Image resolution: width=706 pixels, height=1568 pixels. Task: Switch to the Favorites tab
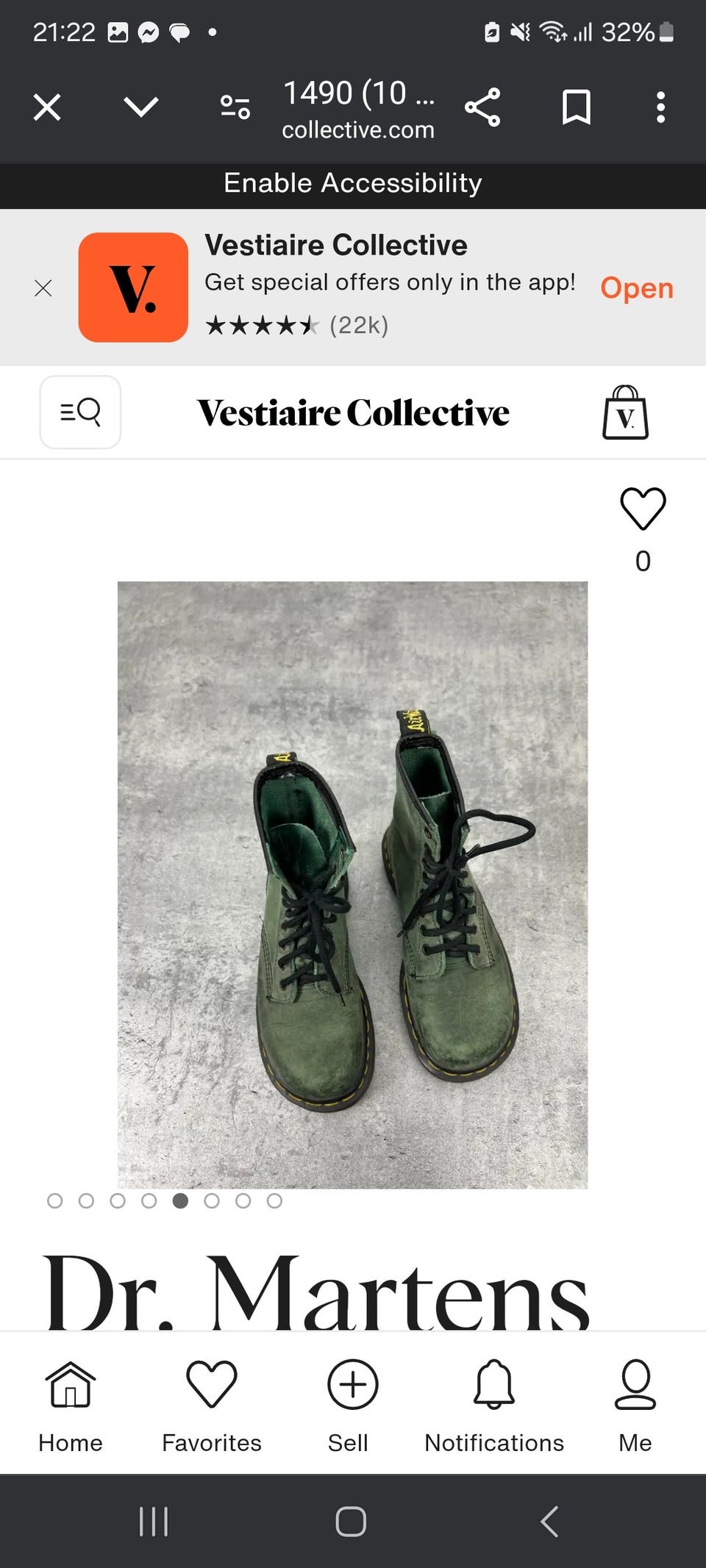(212, 1406)
